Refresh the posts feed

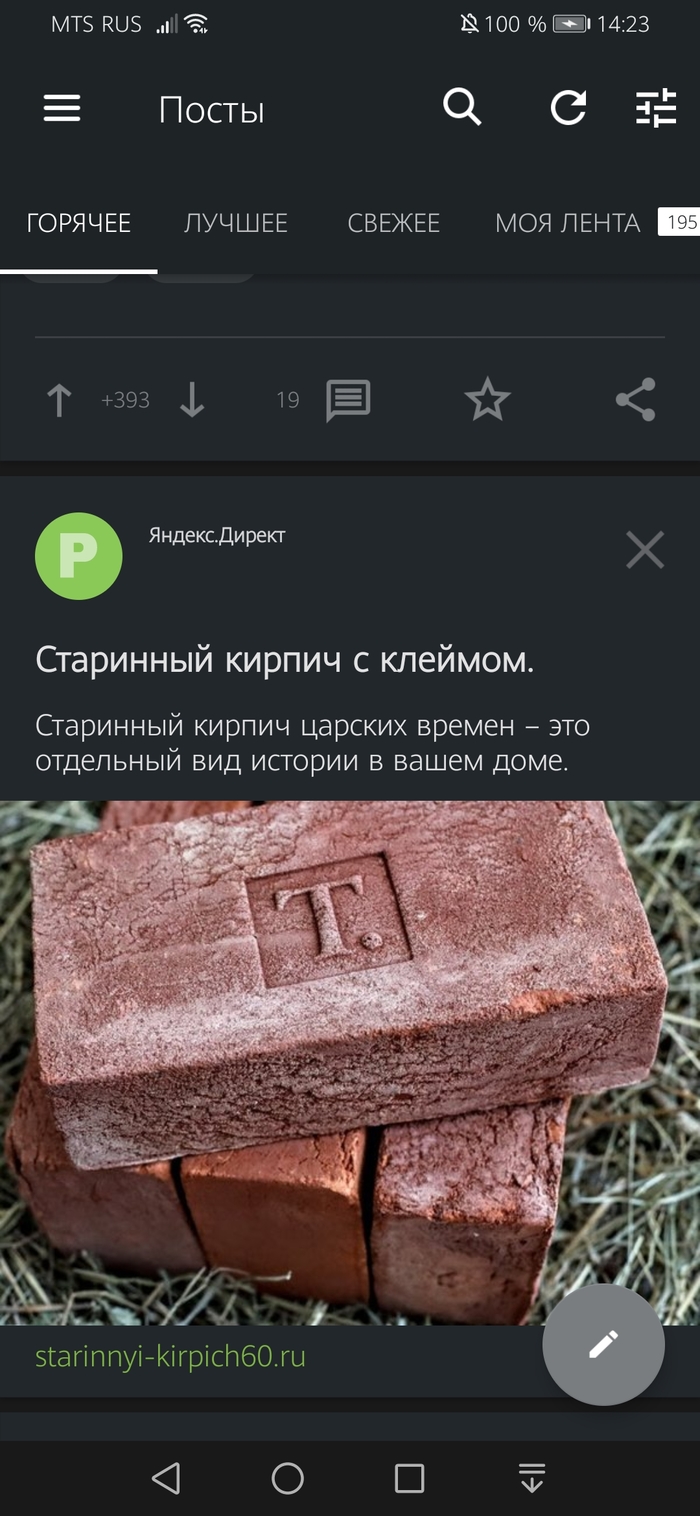(568, 108)
